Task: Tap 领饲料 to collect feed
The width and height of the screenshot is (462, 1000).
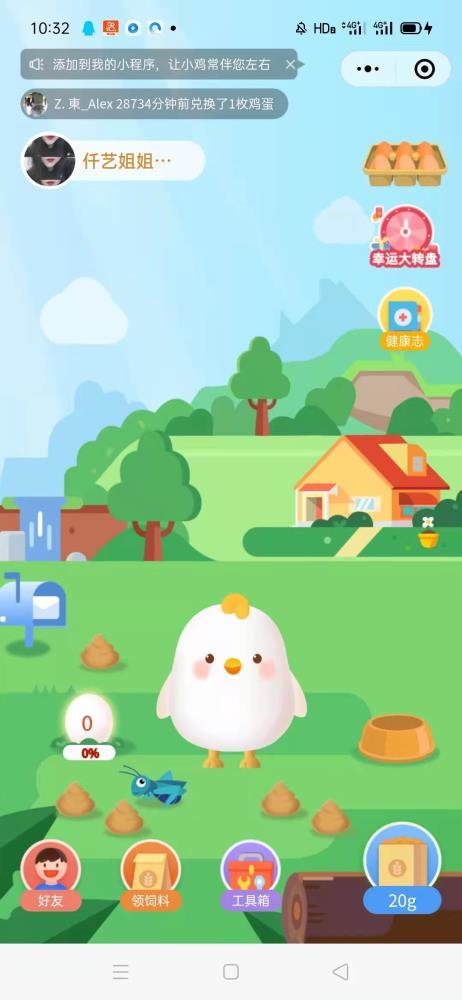Action: click(x=151, y=874)
